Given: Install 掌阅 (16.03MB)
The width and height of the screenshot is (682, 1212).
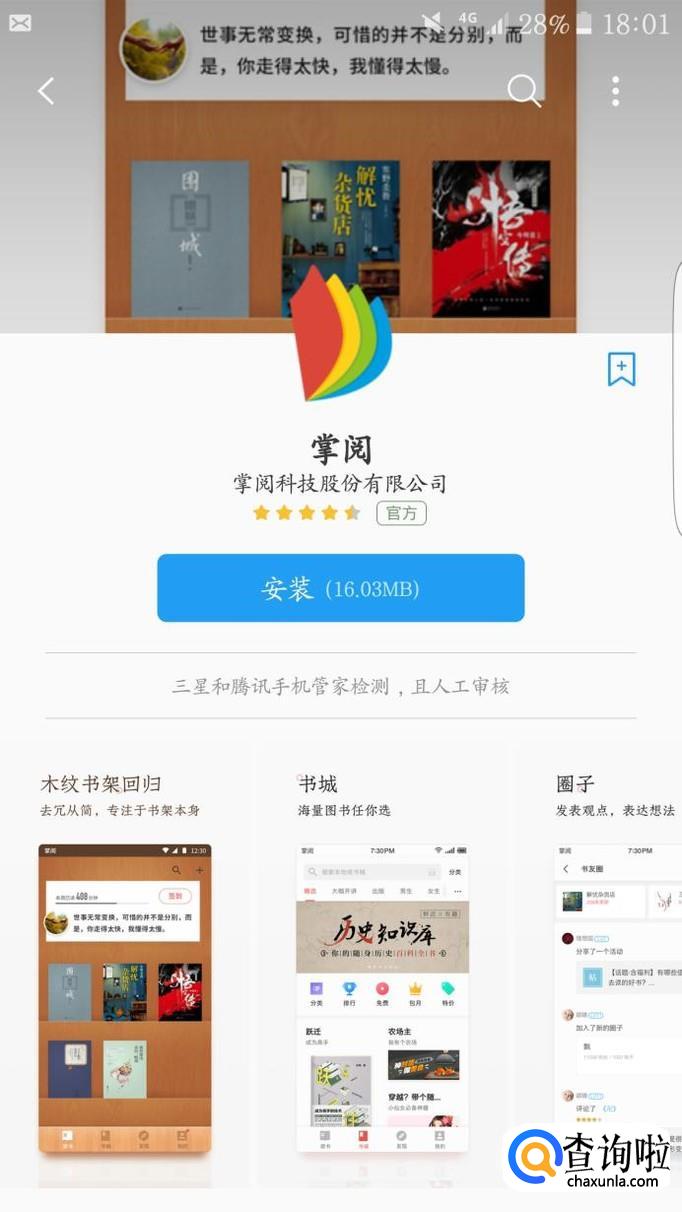Looking at the screenshot, I should click(x=340, y=588).
